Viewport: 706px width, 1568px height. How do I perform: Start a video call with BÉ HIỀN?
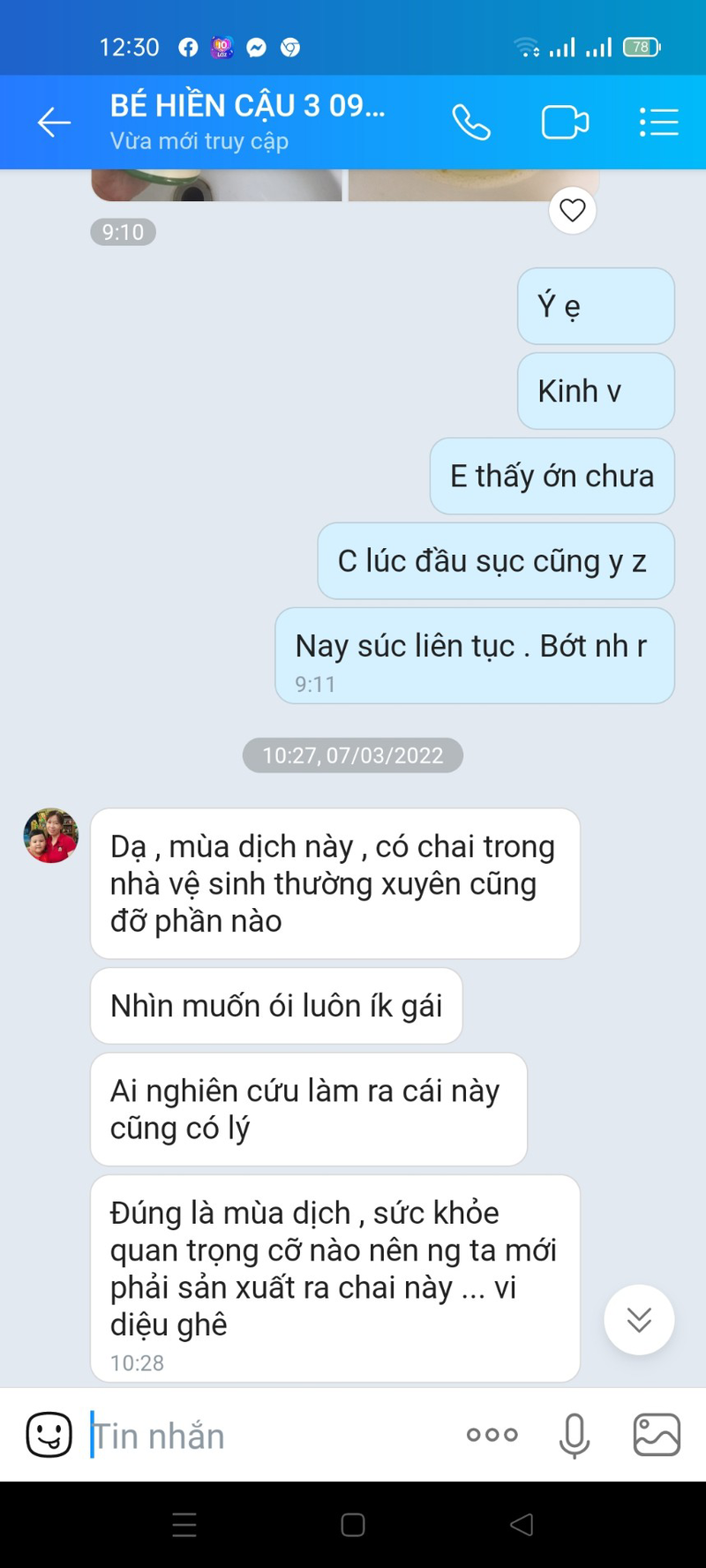(565, 122)
